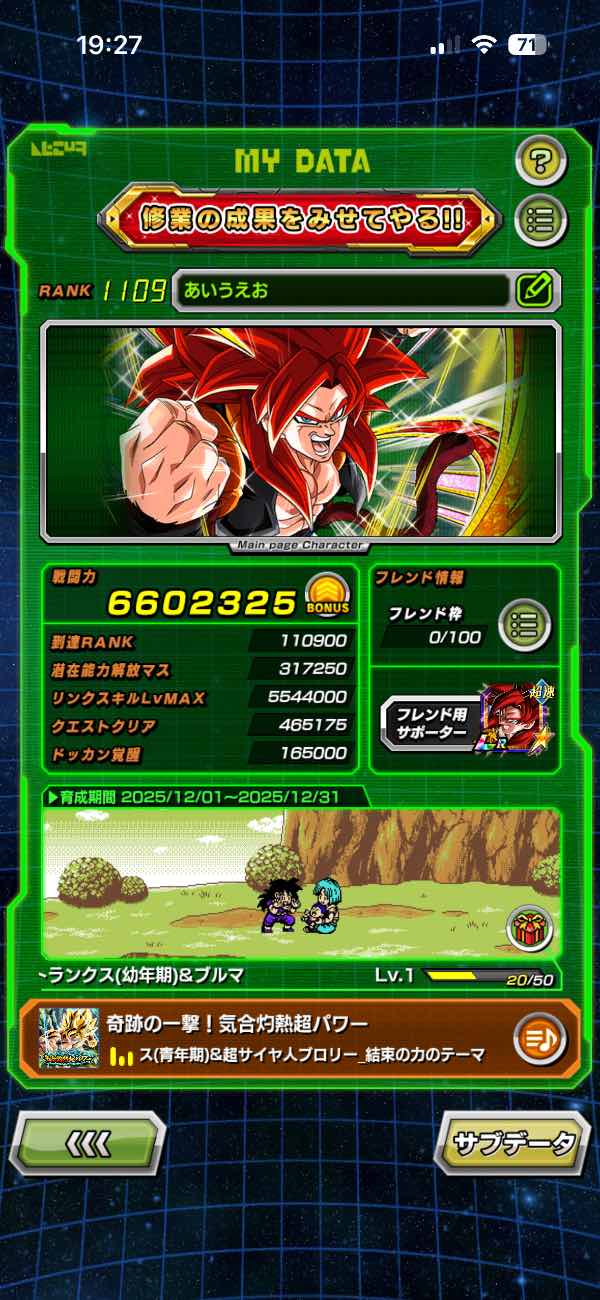Go back with the arrow button
Image resolution: width=600 pixels, height=1300 pixels.
(87, 1141)
